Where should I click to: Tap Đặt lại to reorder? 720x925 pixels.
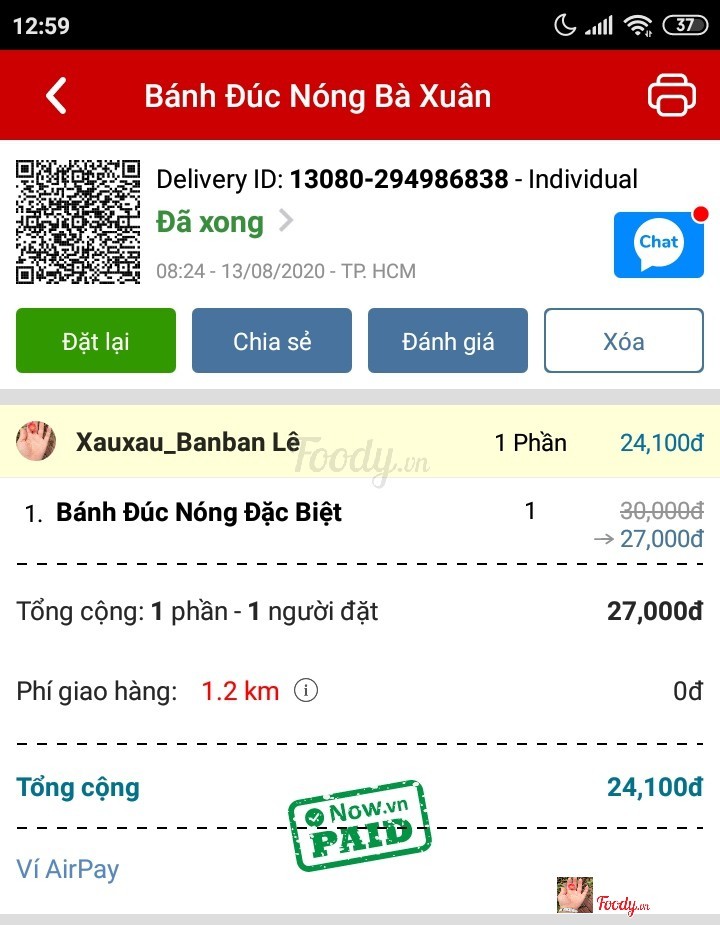point(96,341)
